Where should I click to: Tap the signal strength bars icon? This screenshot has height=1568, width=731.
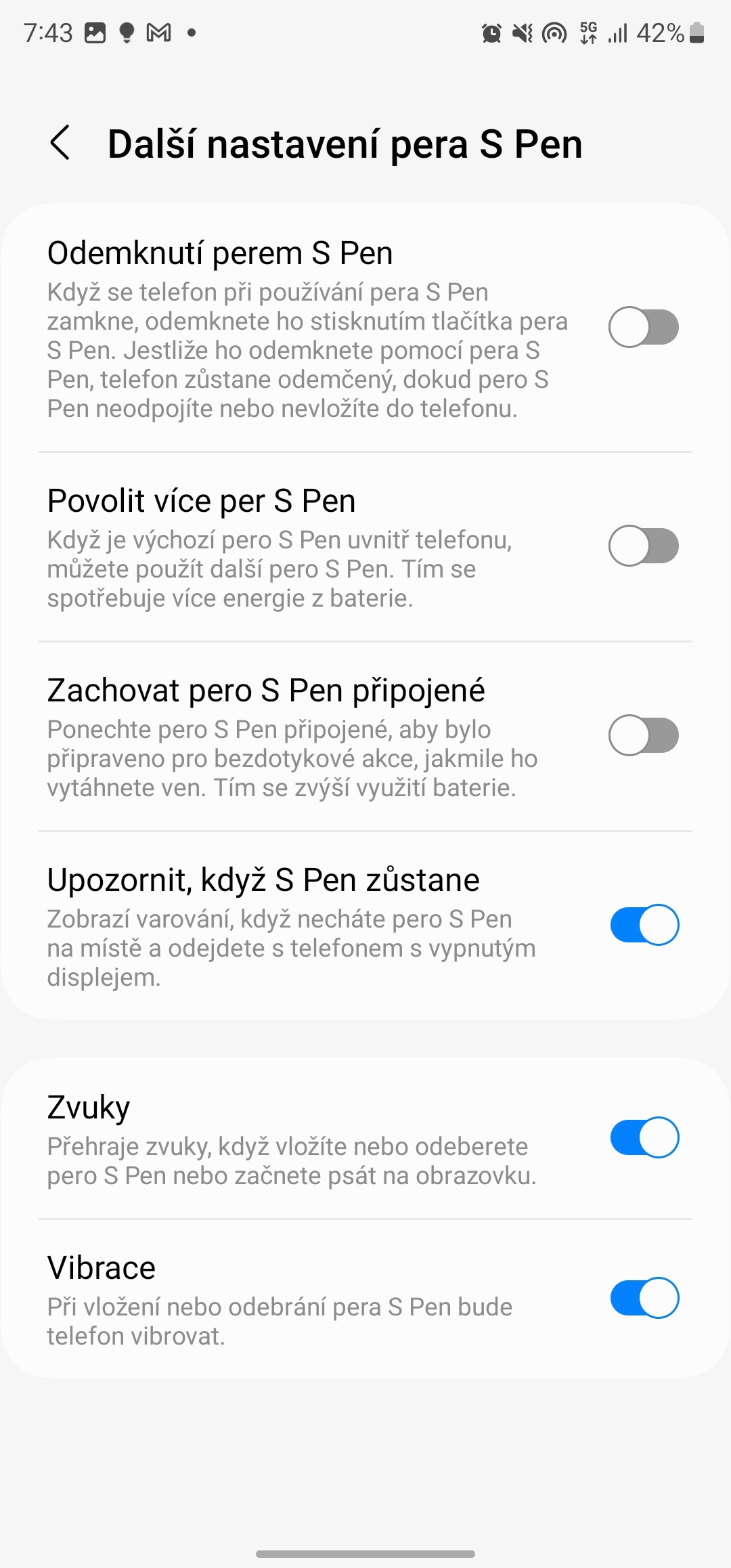point(617,32)
